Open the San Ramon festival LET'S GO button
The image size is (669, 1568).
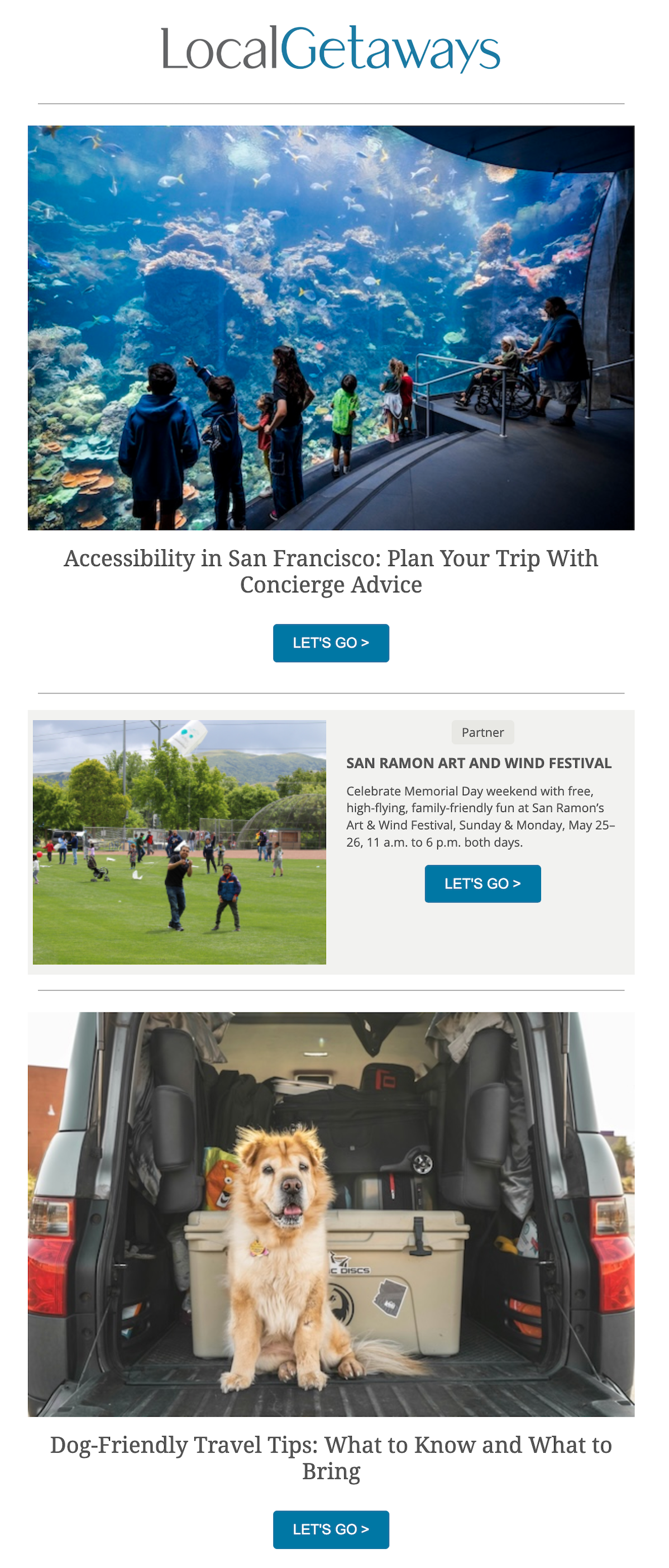(482, 883)
